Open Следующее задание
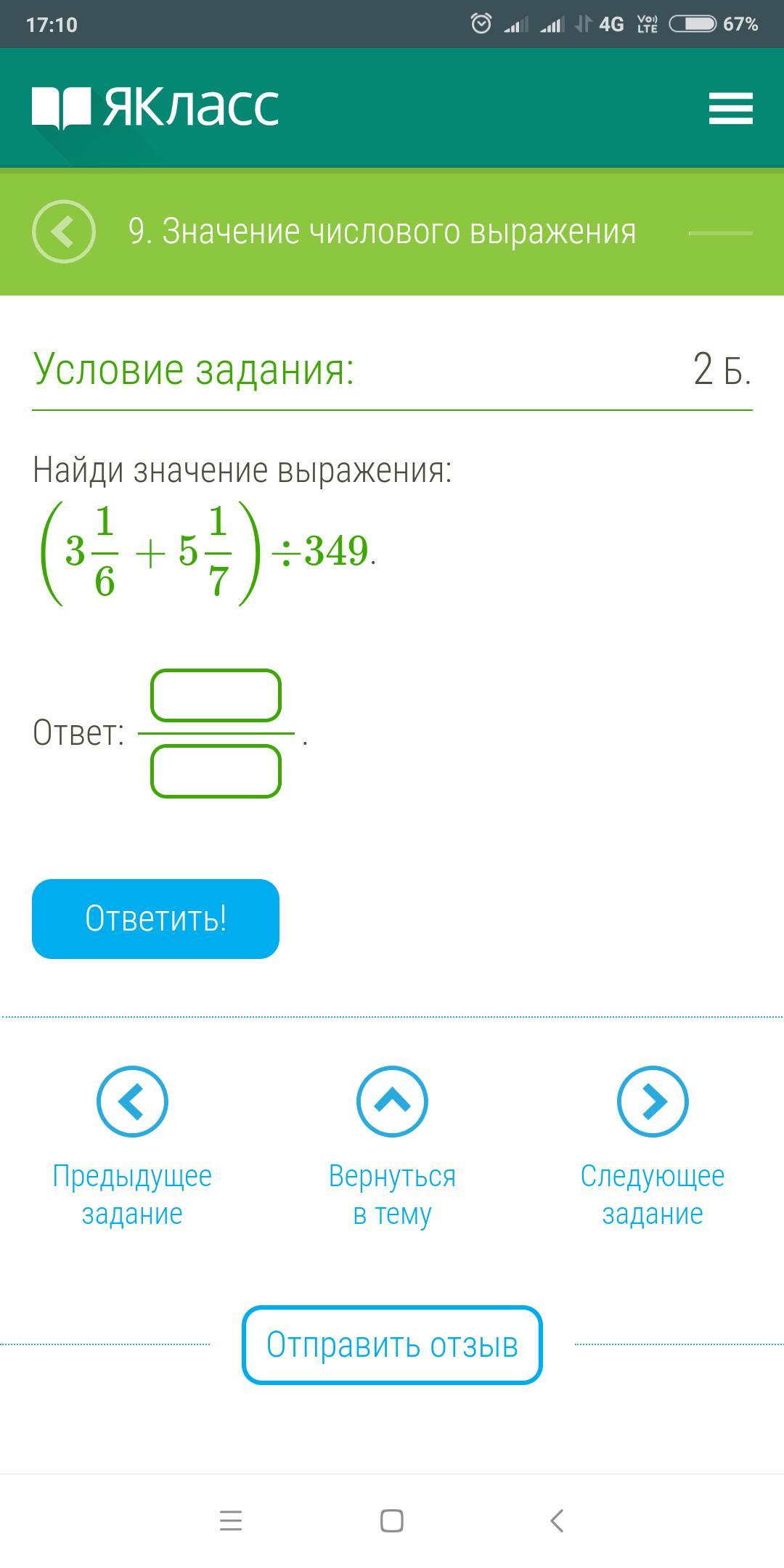784x1568 pixels. point(653,1147)
